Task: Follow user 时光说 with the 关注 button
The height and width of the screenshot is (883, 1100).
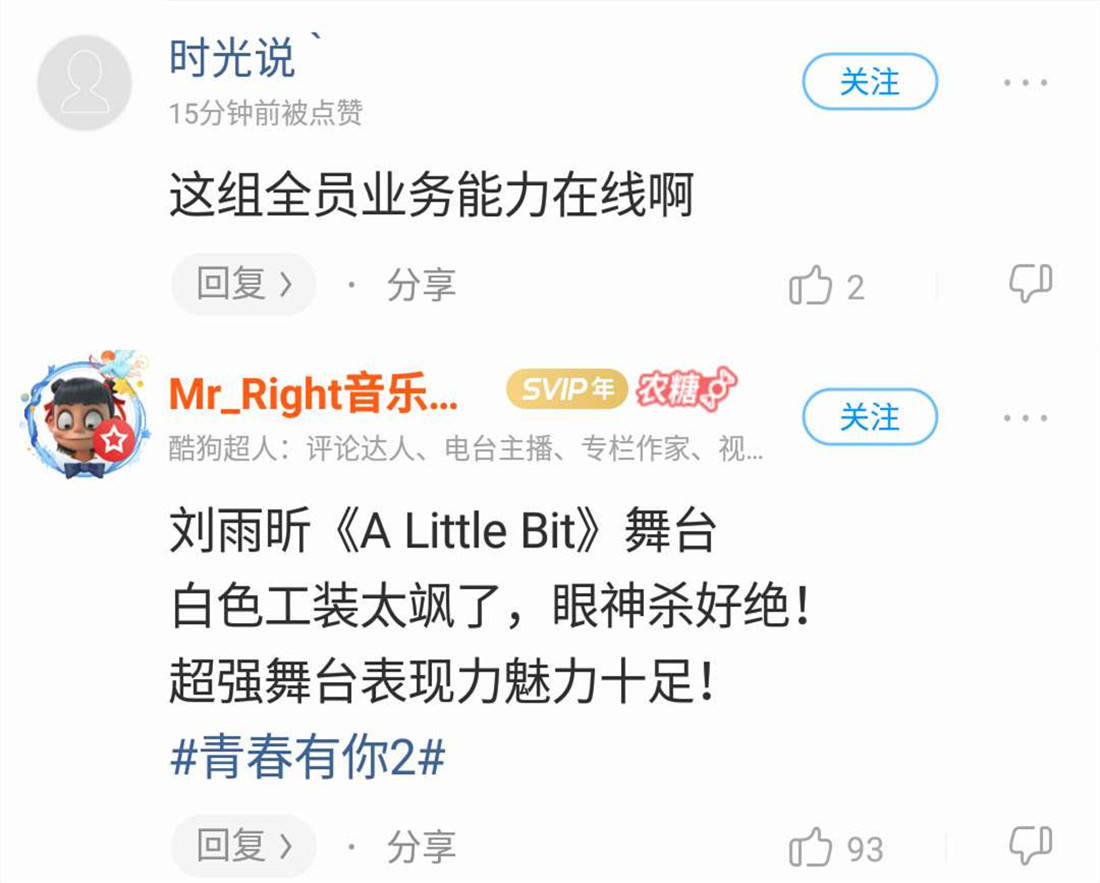Action: 869,82
